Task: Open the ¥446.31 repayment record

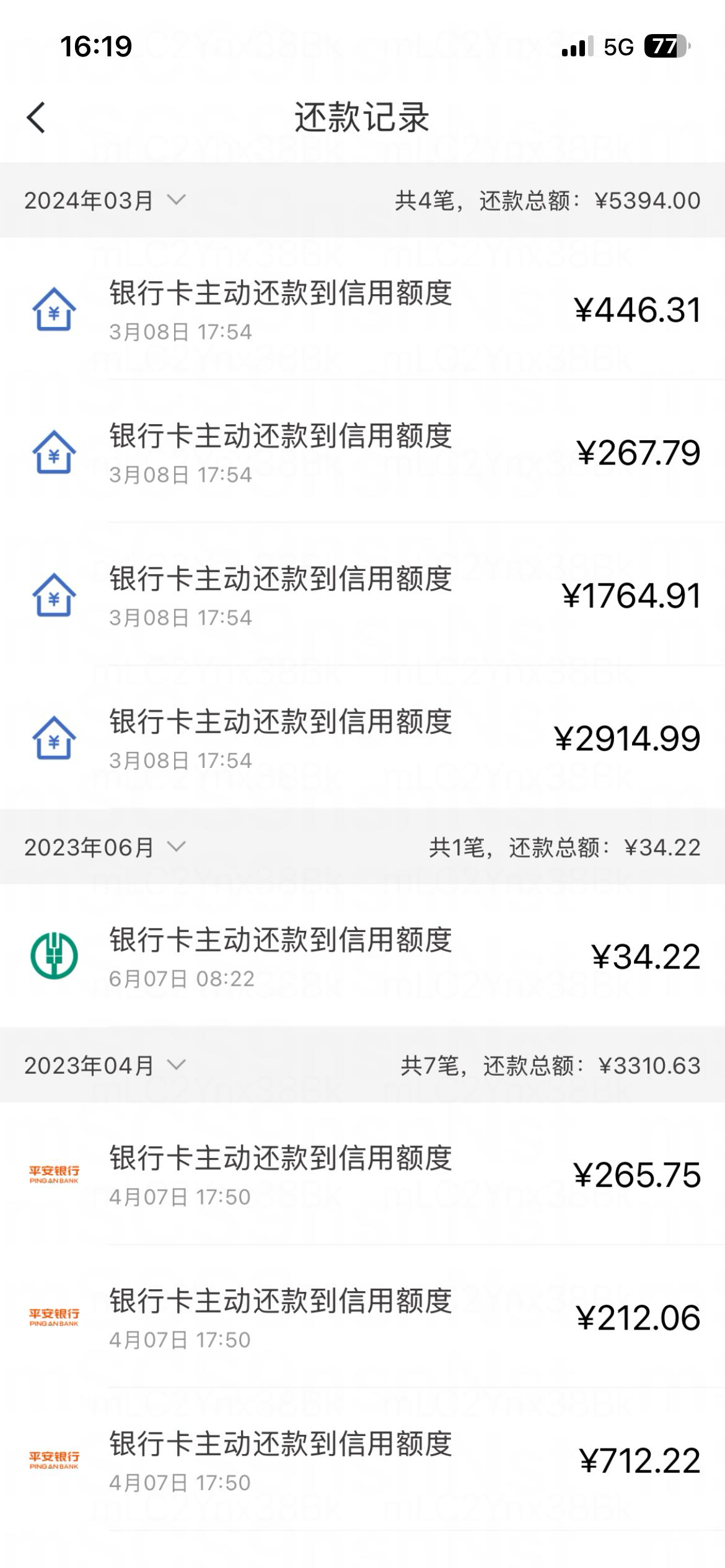Action: tap(362, 310)
